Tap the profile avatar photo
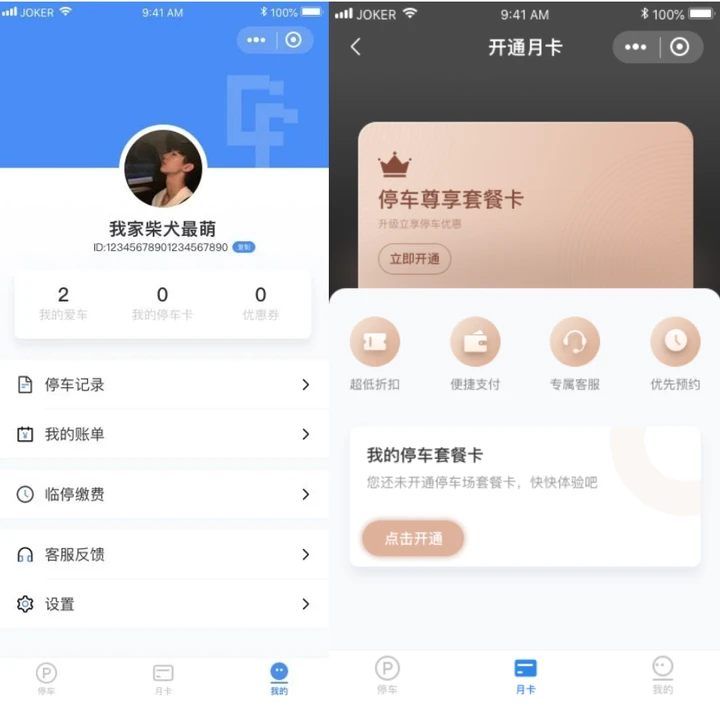Image resolution: width=720 pixels, height=712 pixels. pos(163,169)
